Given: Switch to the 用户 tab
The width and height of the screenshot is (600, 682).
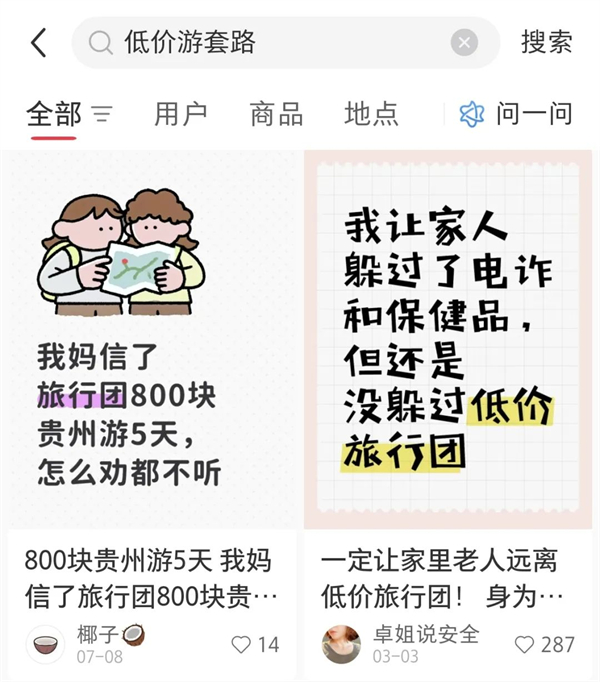Looking at the screenshot, I should coord(181,114).
